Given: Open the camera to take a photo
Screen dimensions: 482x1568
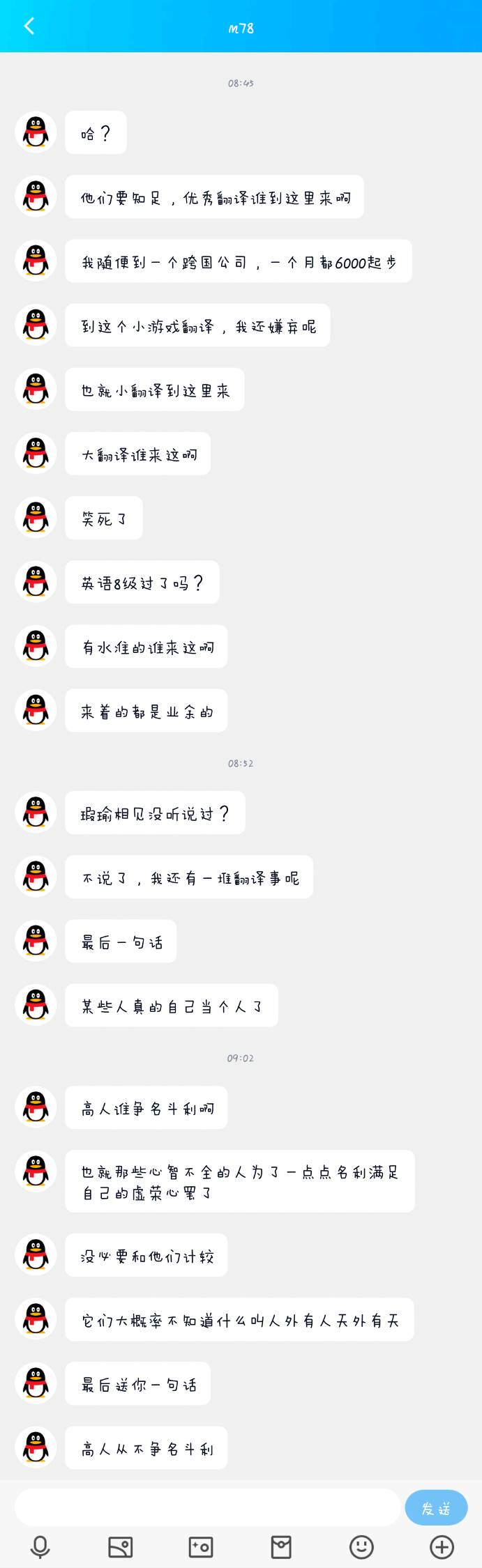Looking at the screenshot, I should [201, 1547].
